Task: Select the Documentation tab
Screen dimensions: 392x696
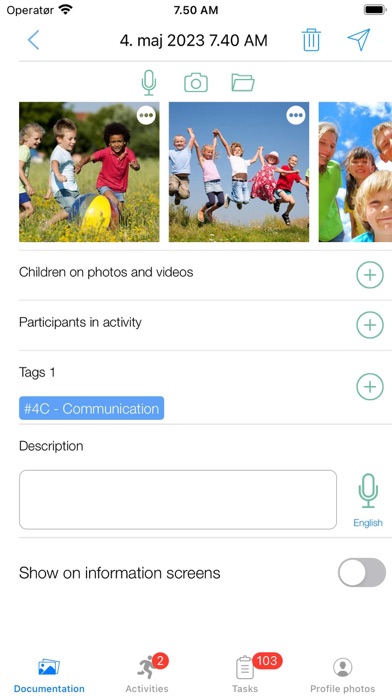Action: point(49,674)
